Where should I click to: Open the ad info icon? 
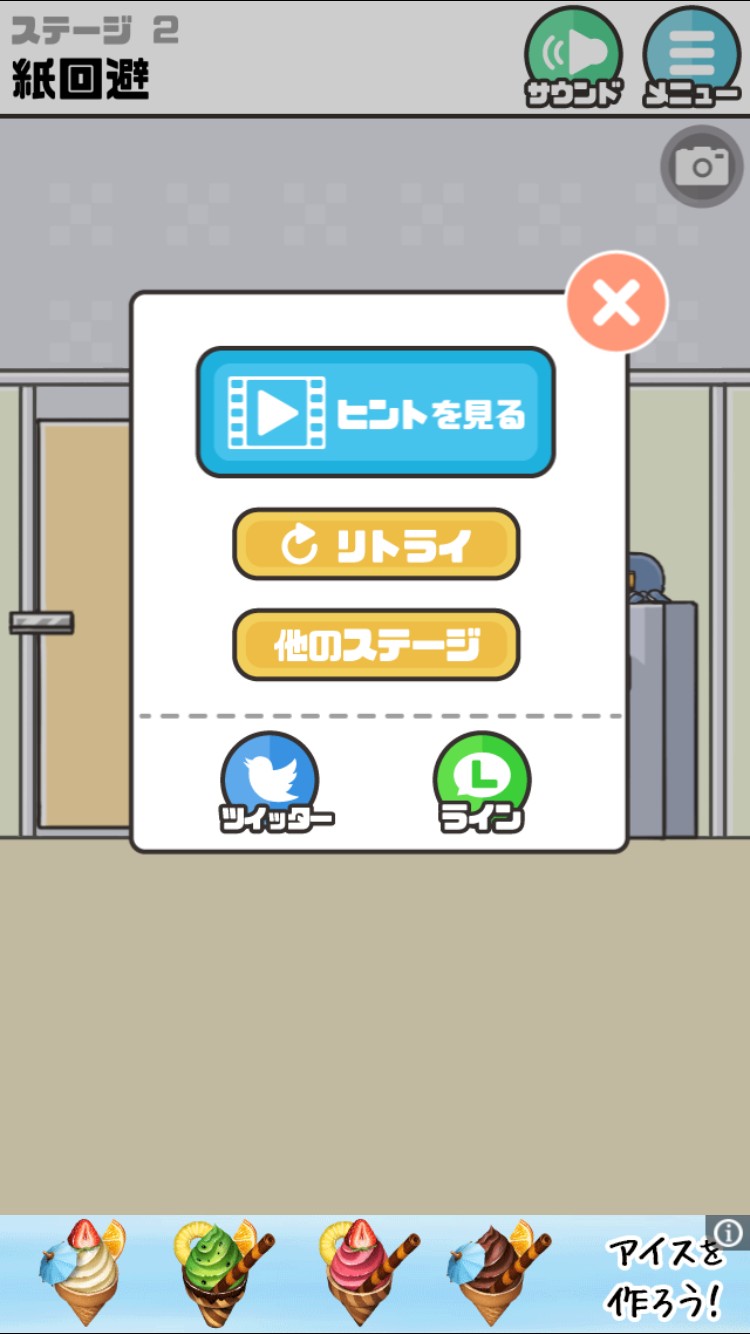[x=729, y=1232]
